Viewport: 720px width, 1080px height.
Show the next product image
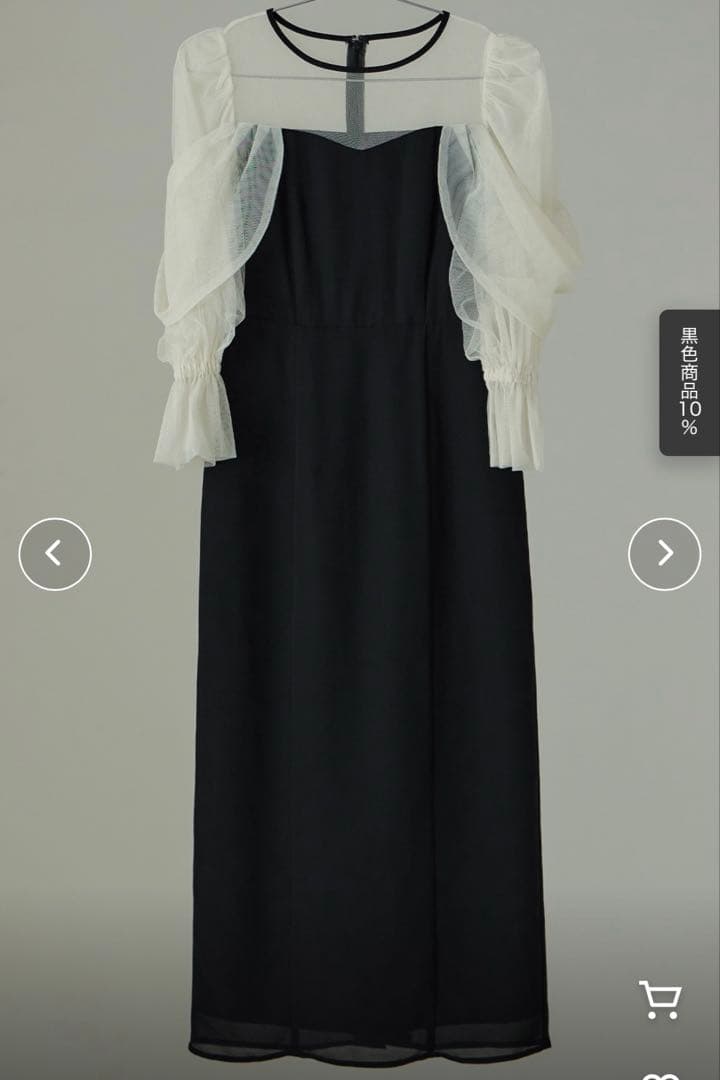664,554
